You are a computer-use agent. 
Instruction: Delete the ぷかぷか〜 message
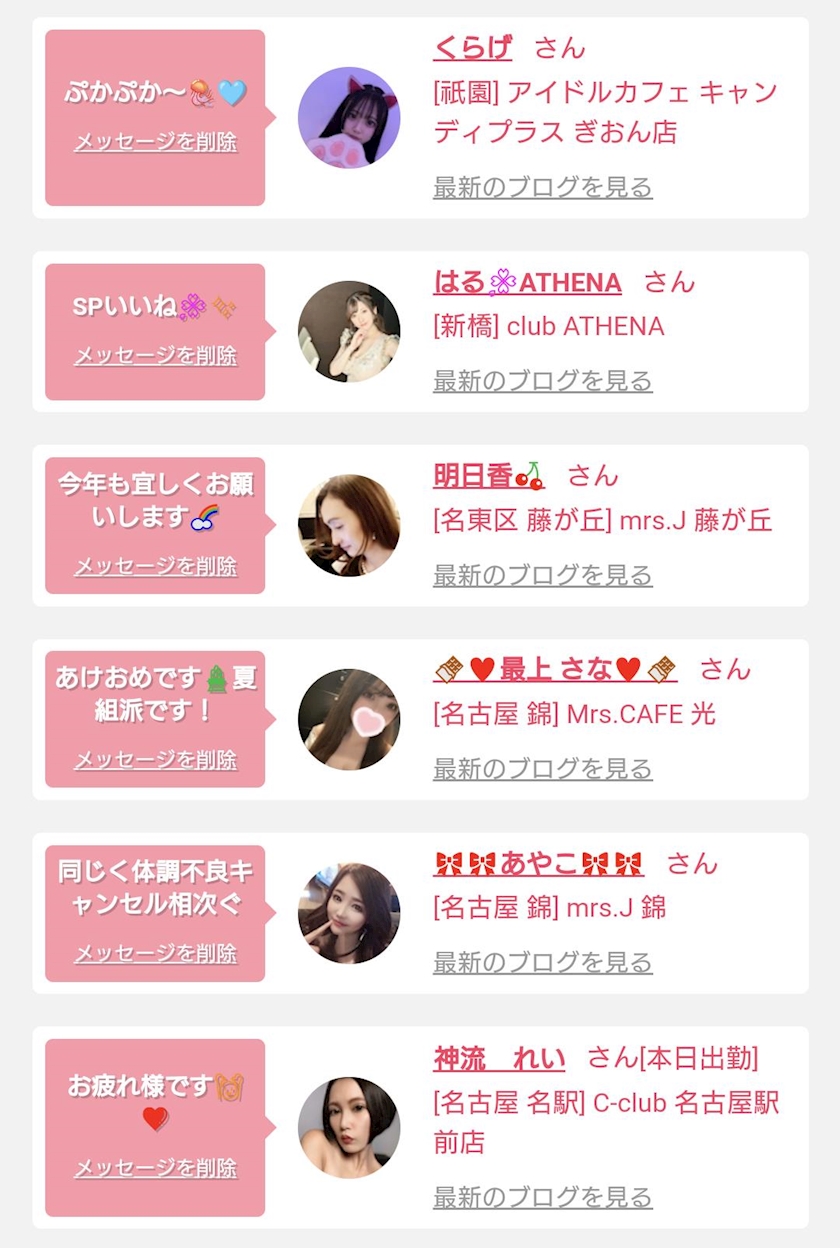point(155,142)
